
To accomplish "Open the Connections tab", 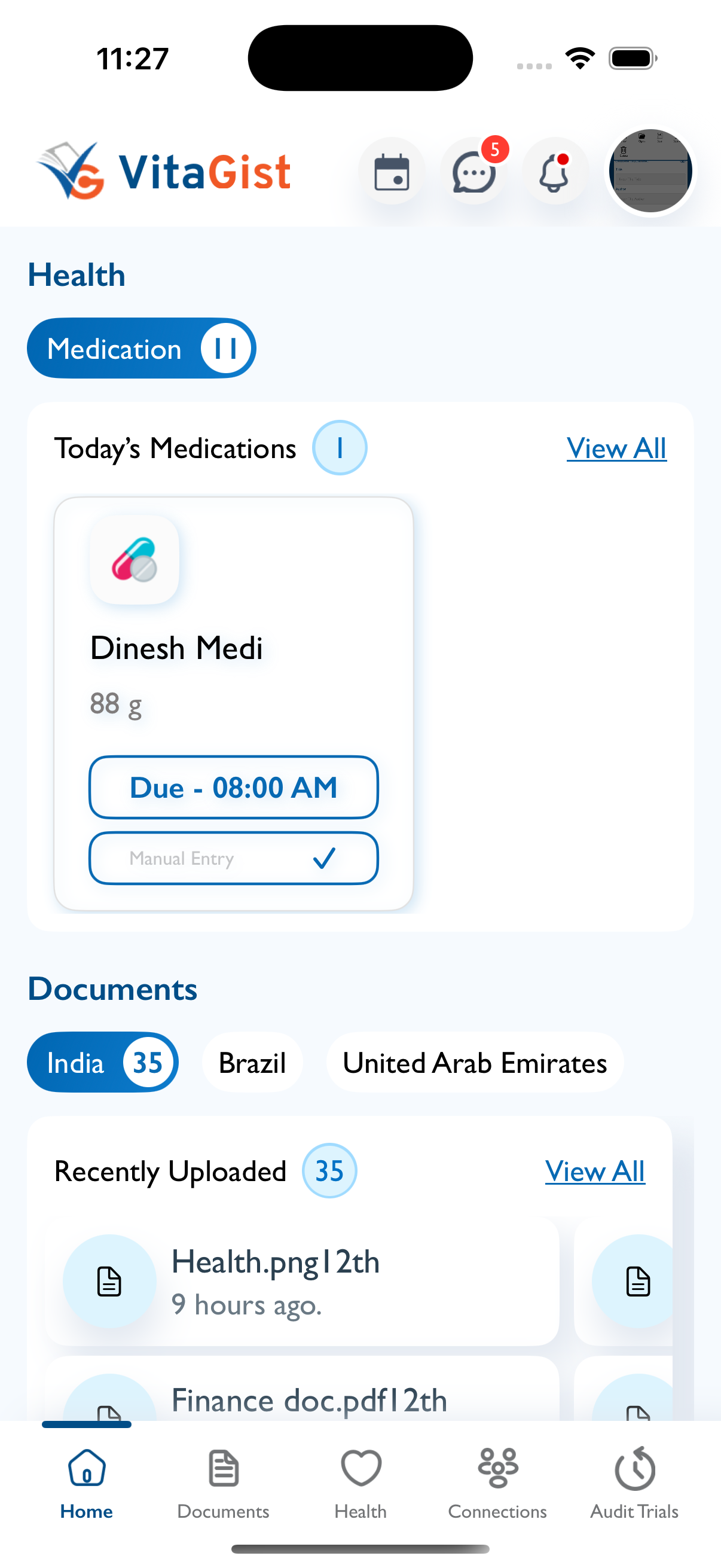I will click(x=497, y=1484).
